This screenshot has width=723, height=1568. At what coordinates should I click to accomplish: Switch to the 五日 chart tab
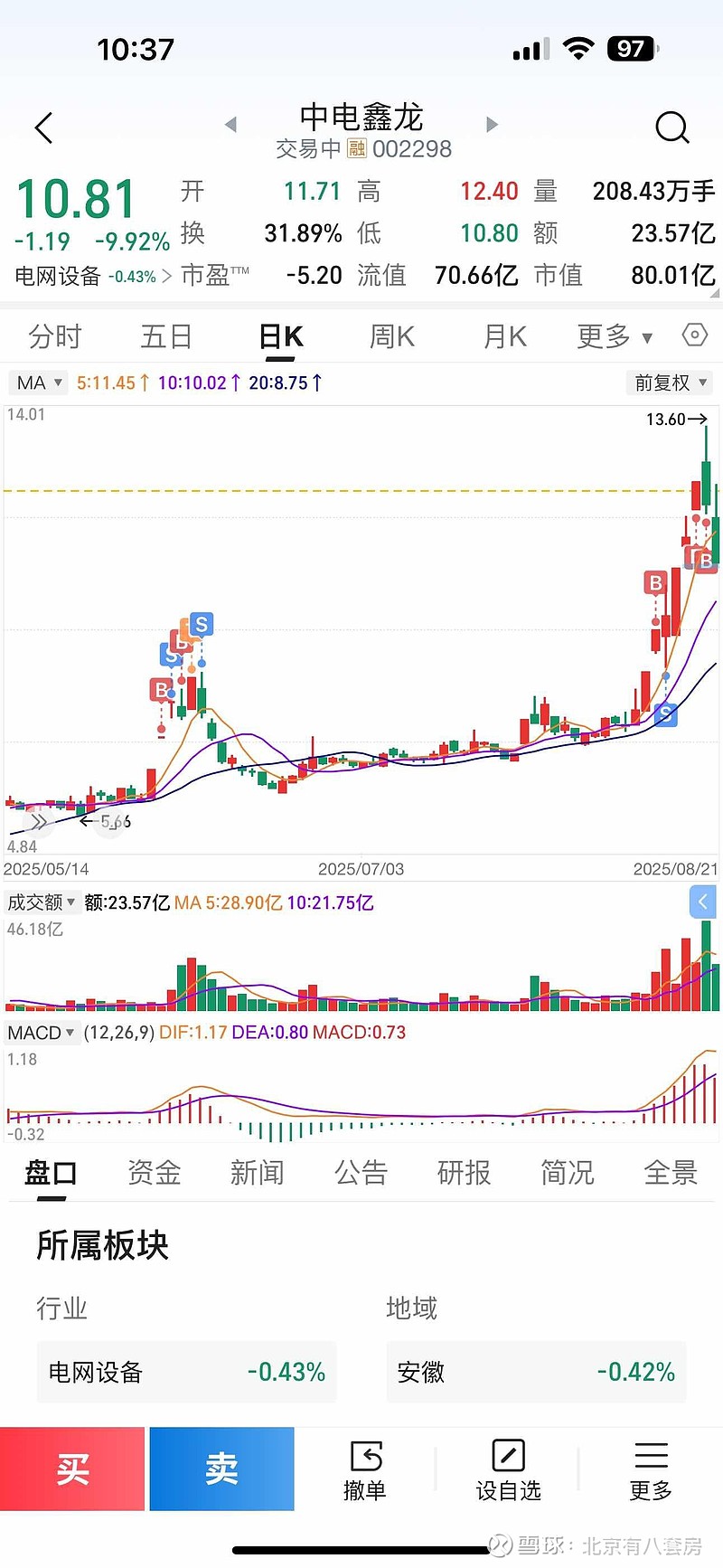tap(166, 336)
